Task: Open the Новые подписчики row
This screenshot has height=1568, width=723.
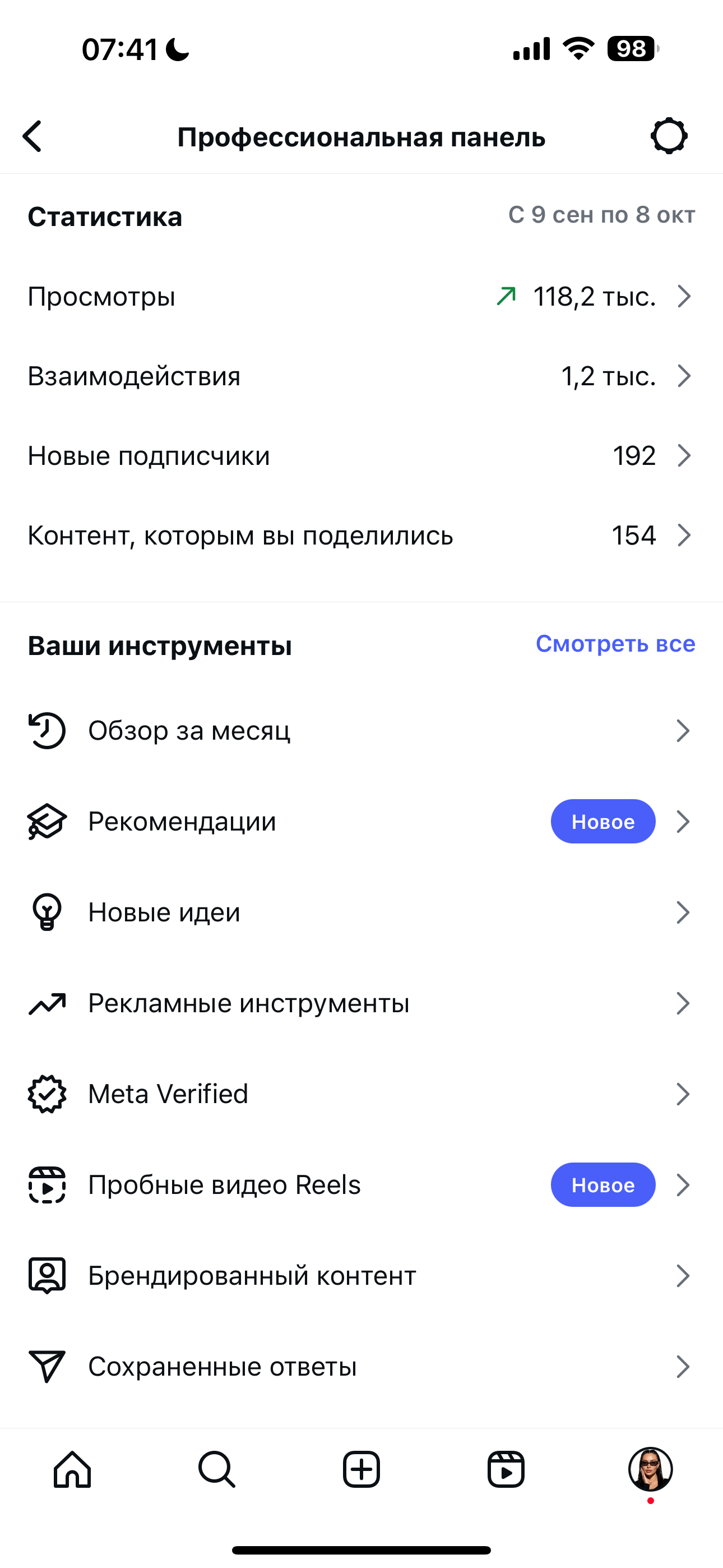Action: (361, 456)
